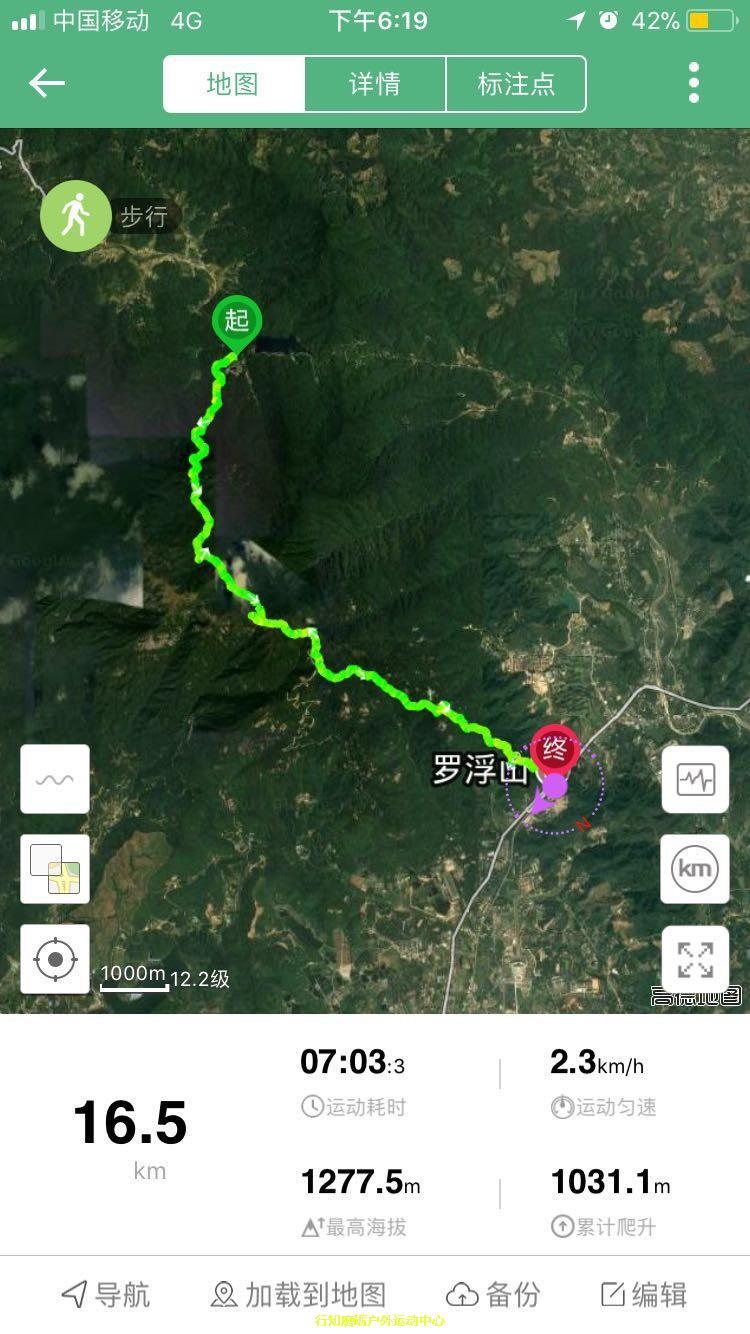This screenshot has width=750, height=1334.
Task: Start 导航 navigation for this track
Action: click(x=106, y=1295)
